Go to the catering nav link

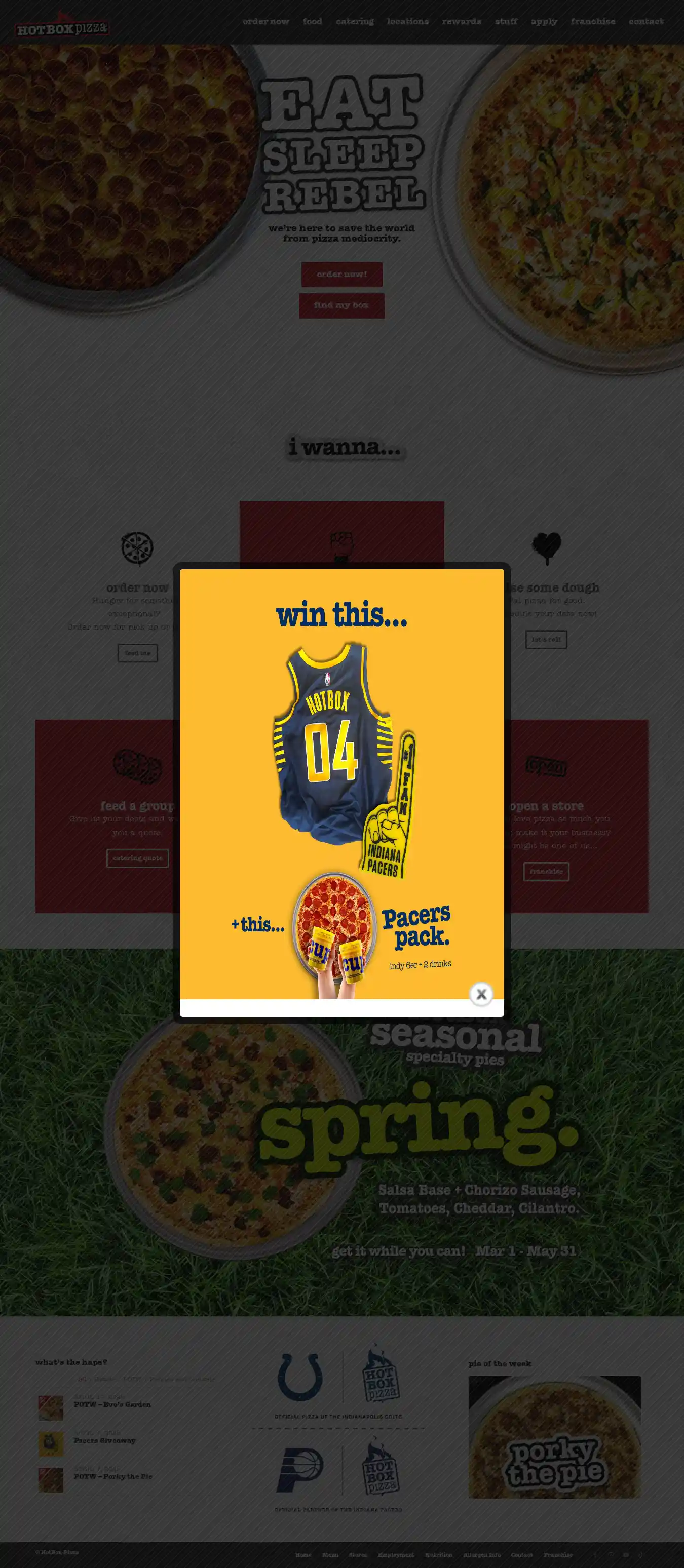pyautogui.click(x=355, y=21)
